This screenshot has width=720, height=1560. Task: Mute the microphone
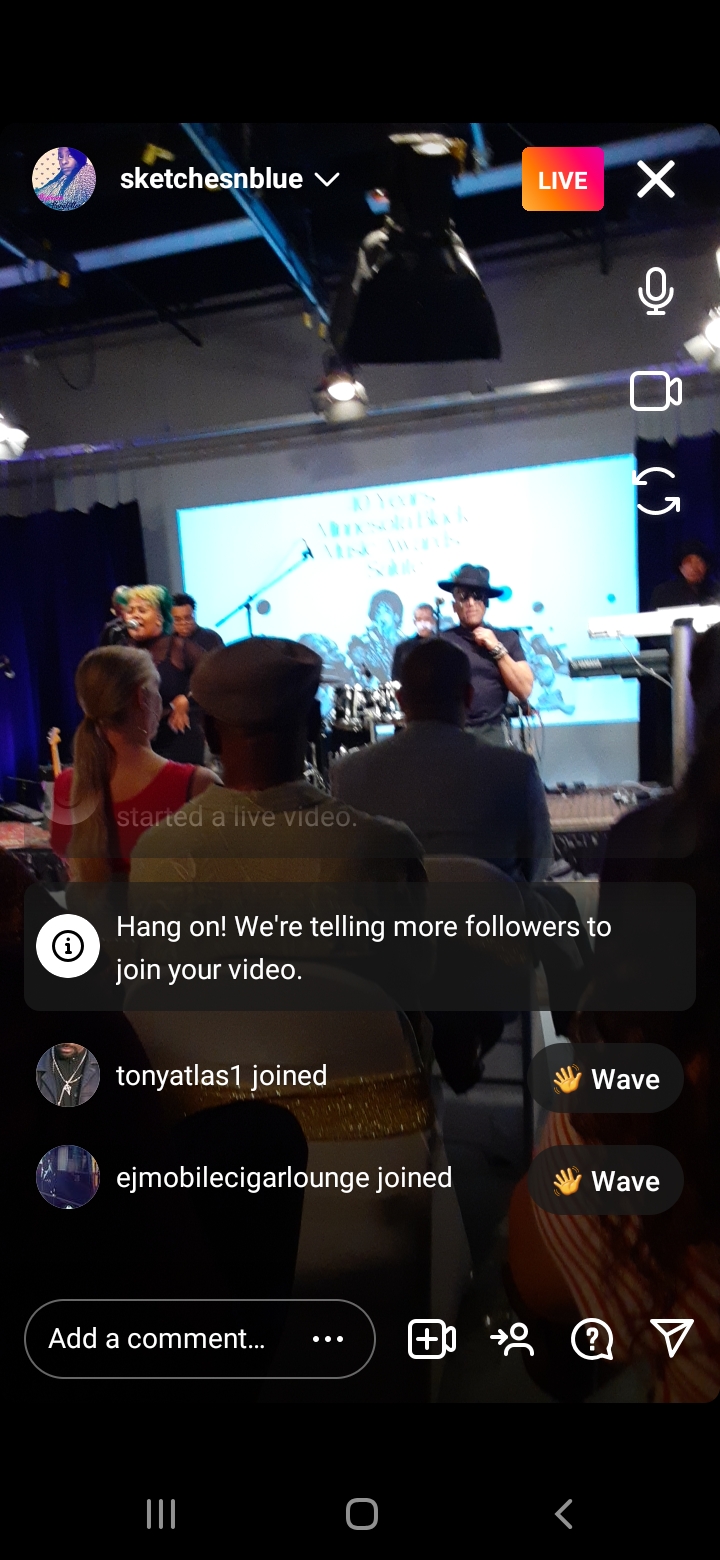coord(656,291)
